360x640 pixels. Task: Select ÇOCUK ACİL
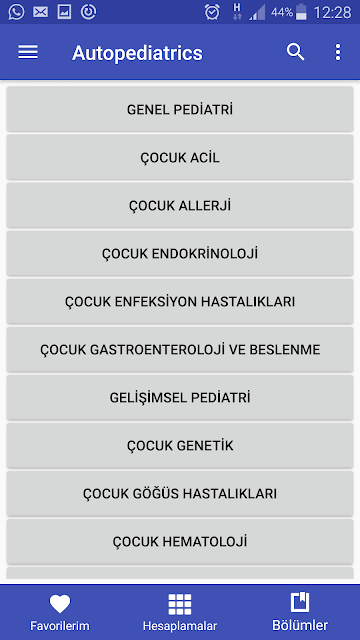[180, 157]
